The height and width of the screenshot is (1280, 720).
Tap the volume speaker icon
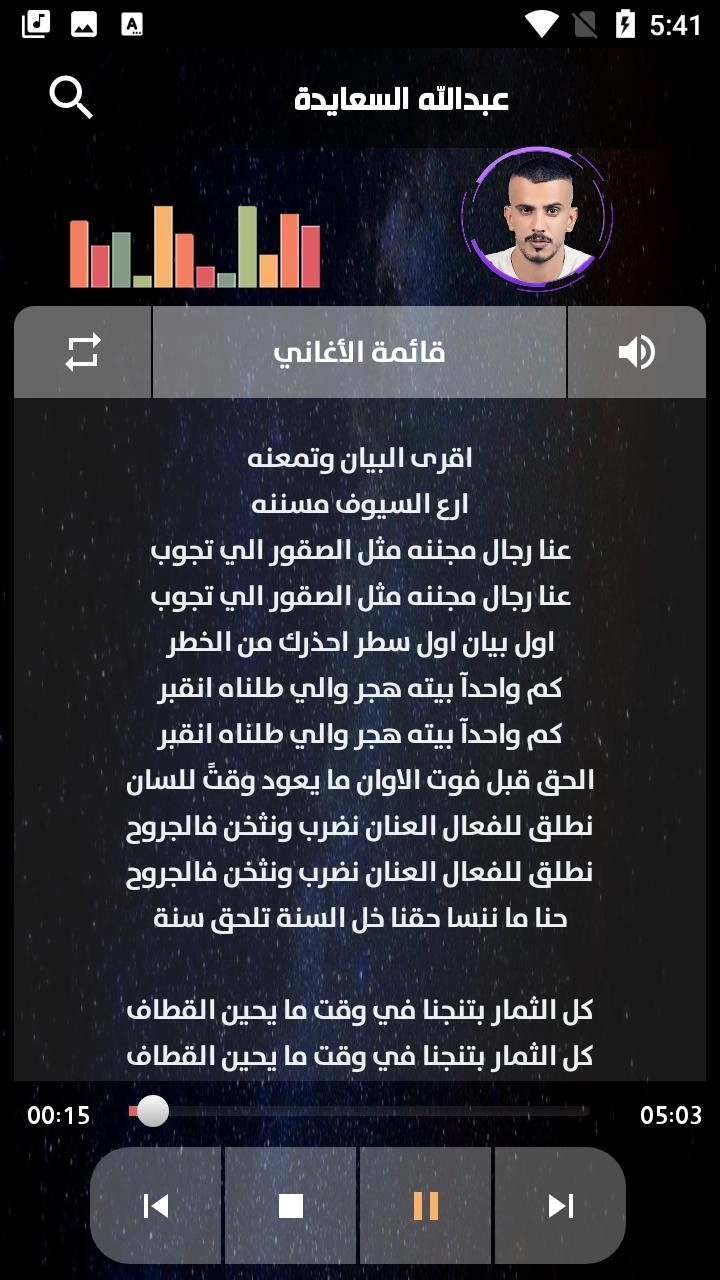[x=636, y=352]
